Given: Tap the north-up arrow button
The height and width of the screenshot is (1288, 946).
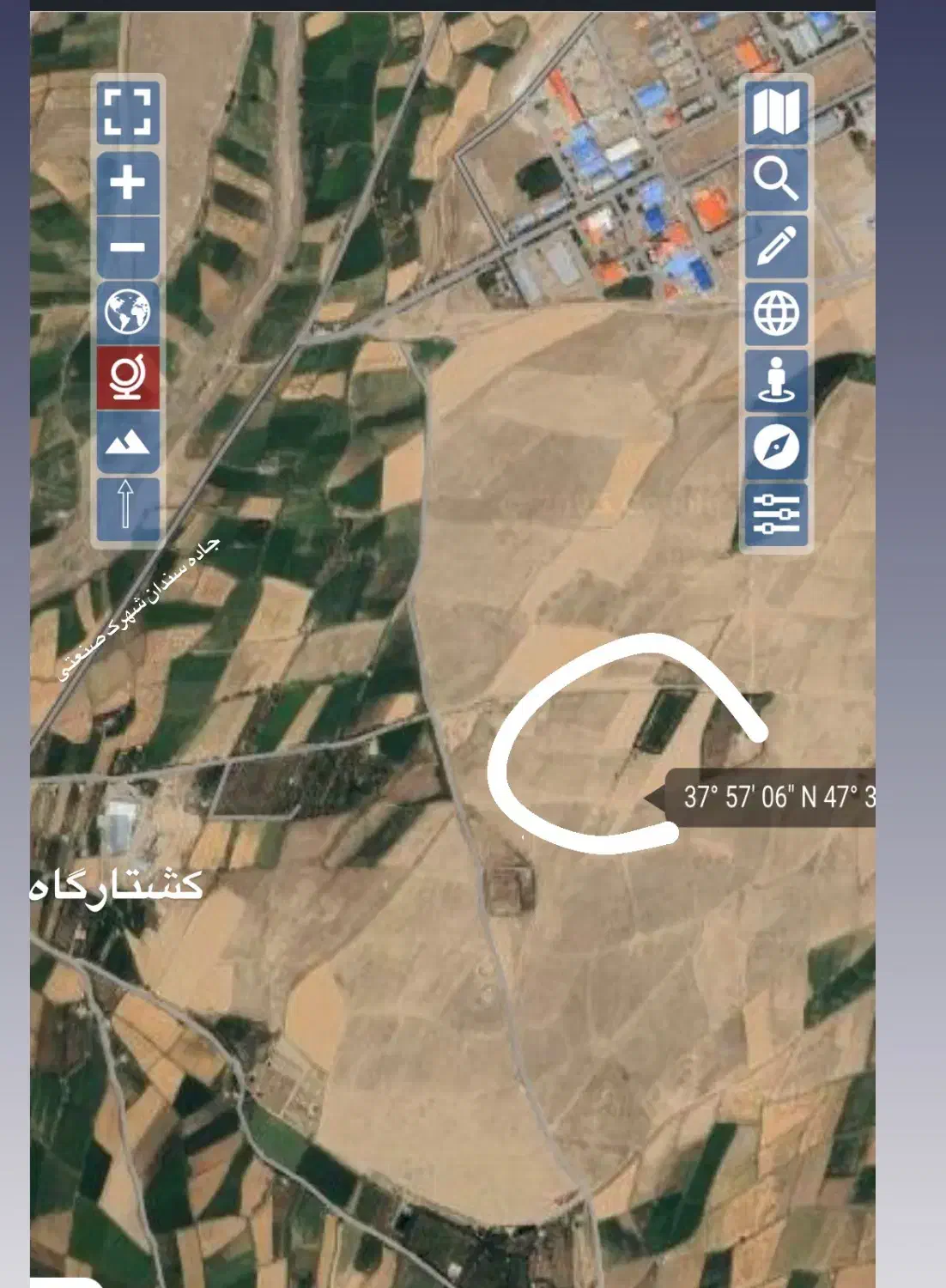Looking at the screenshot, I should (126, 507).
